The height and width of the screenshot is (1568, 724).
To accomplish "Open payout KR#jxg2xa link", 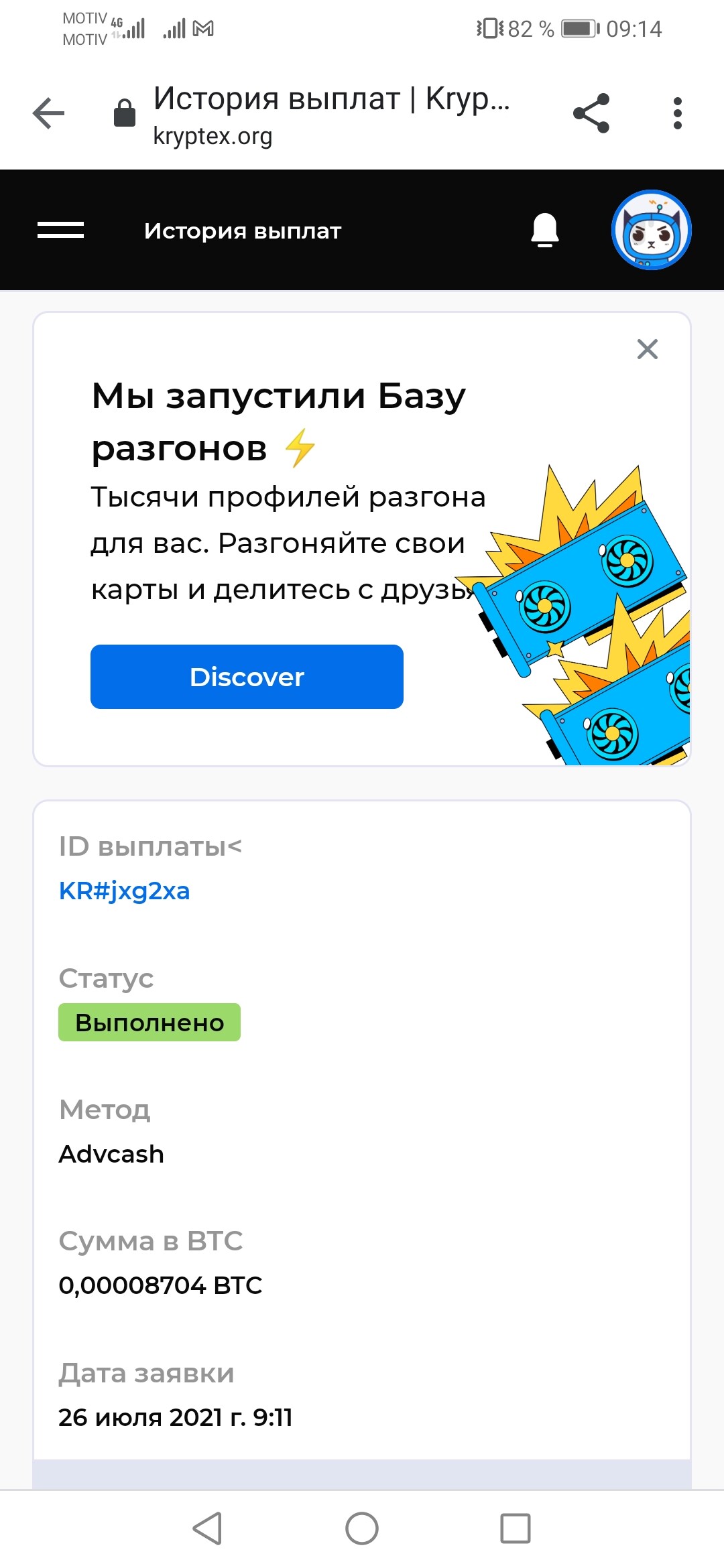I will coord(125,891).
